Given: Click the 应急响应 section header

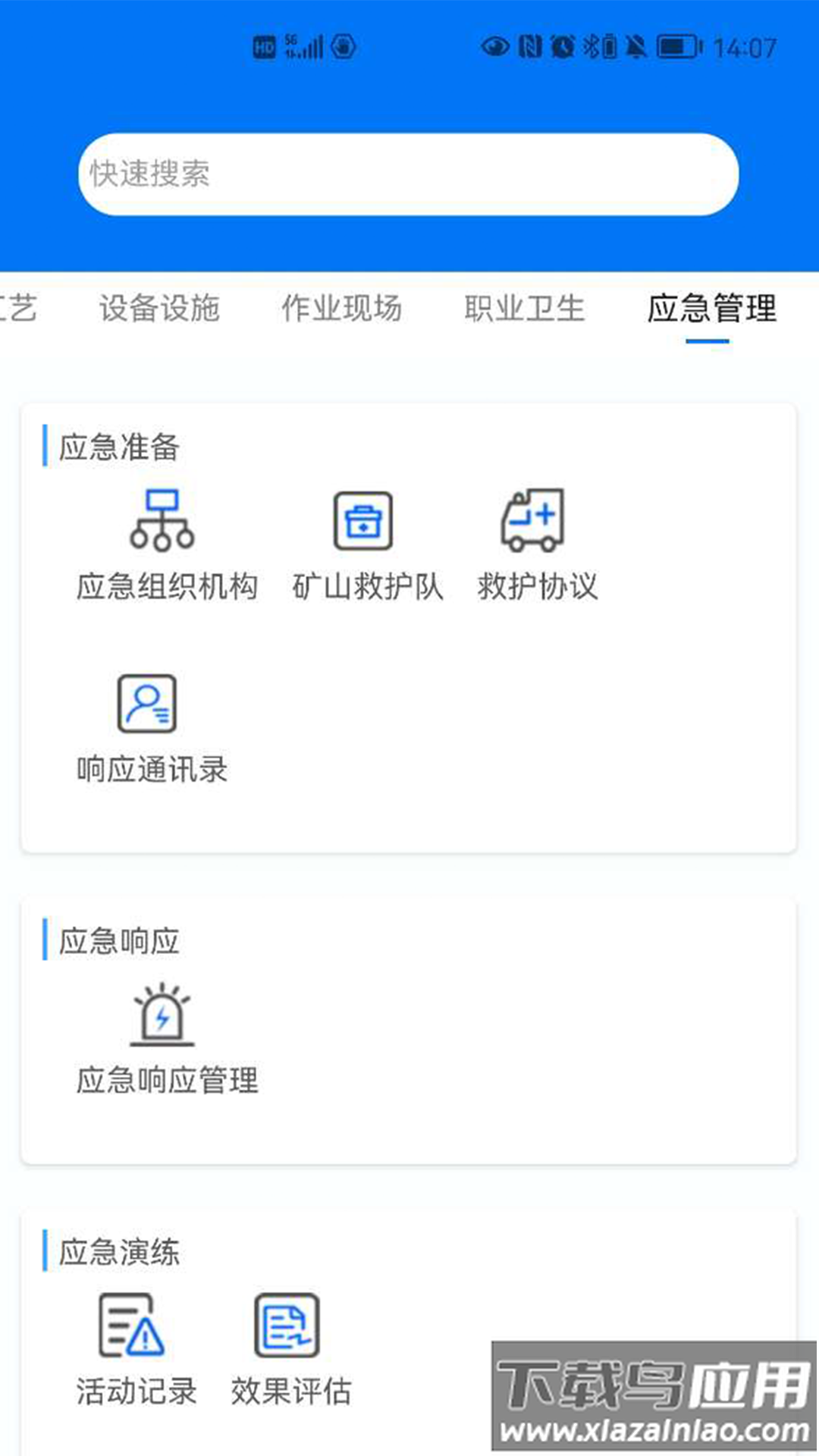Looking at the screenshot, I should (x=120, y=940).
